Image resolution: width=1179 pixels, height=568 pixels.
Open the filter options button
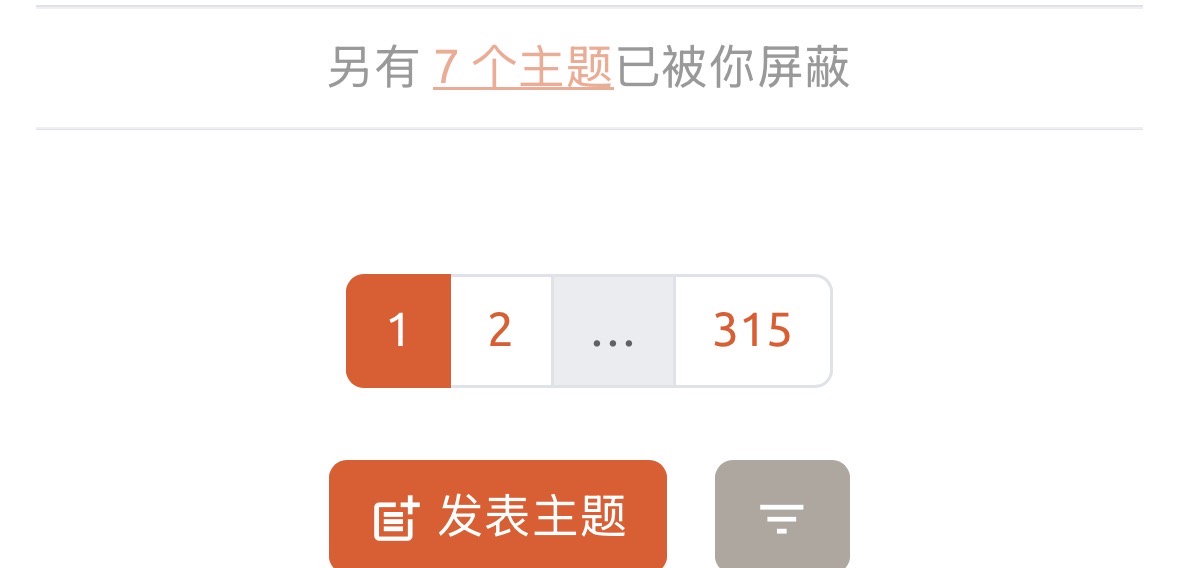coord(782,517)
